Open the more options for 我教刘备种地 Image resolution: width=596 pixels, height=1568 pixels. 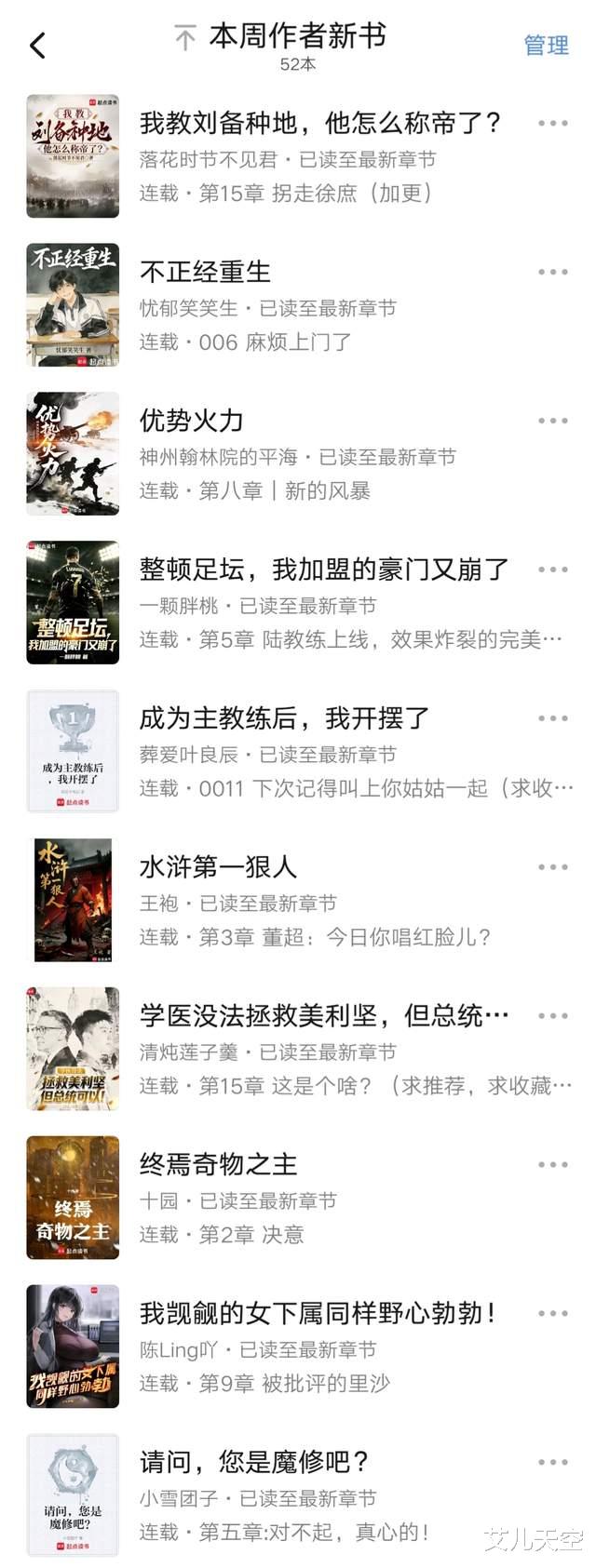click(552, 124)
